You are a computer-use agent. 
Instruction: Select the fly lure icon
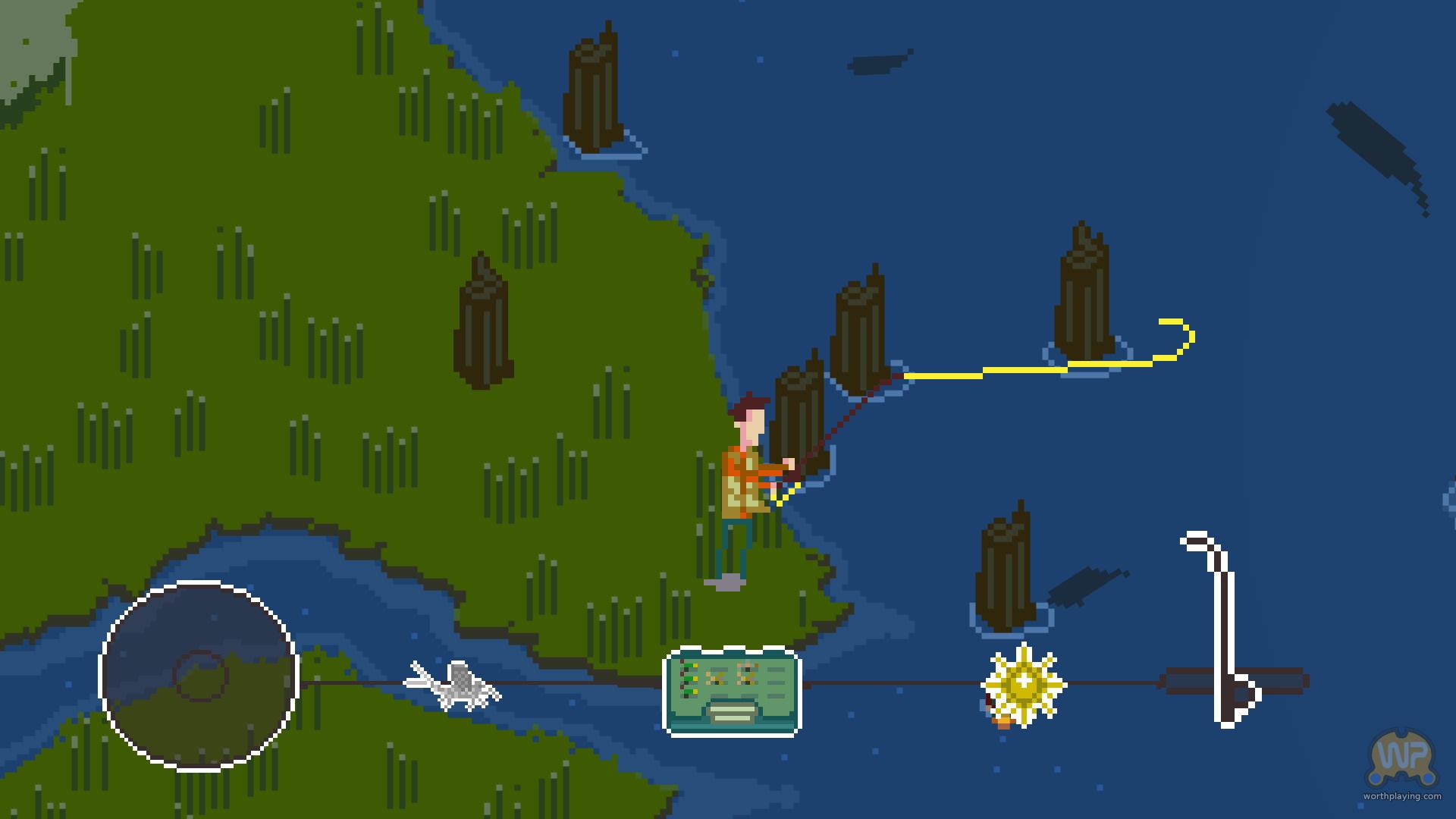tap(453, 686)
